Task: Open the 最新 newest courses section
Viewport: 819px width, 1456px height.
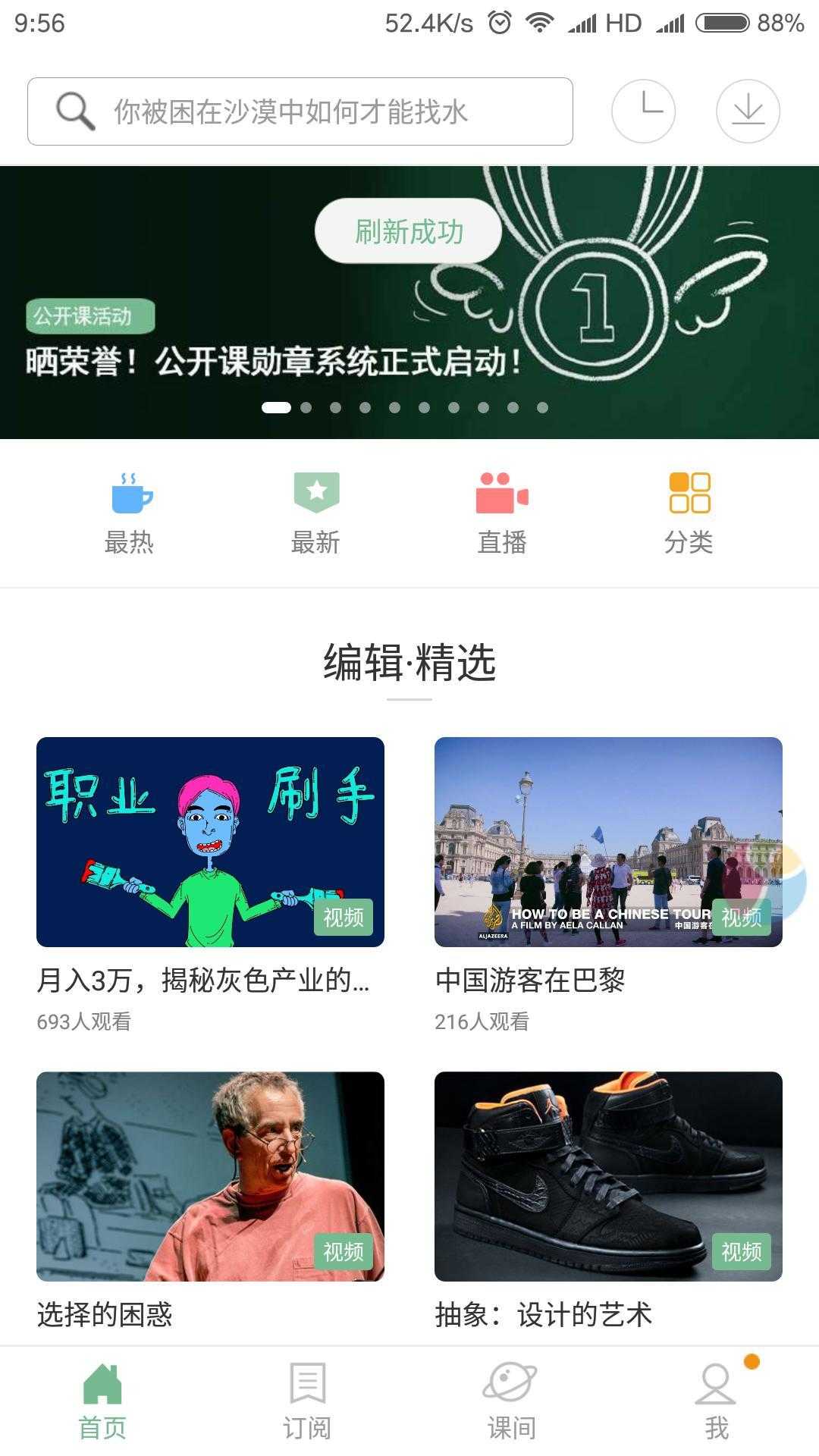Action: click(x=315, y=512)
